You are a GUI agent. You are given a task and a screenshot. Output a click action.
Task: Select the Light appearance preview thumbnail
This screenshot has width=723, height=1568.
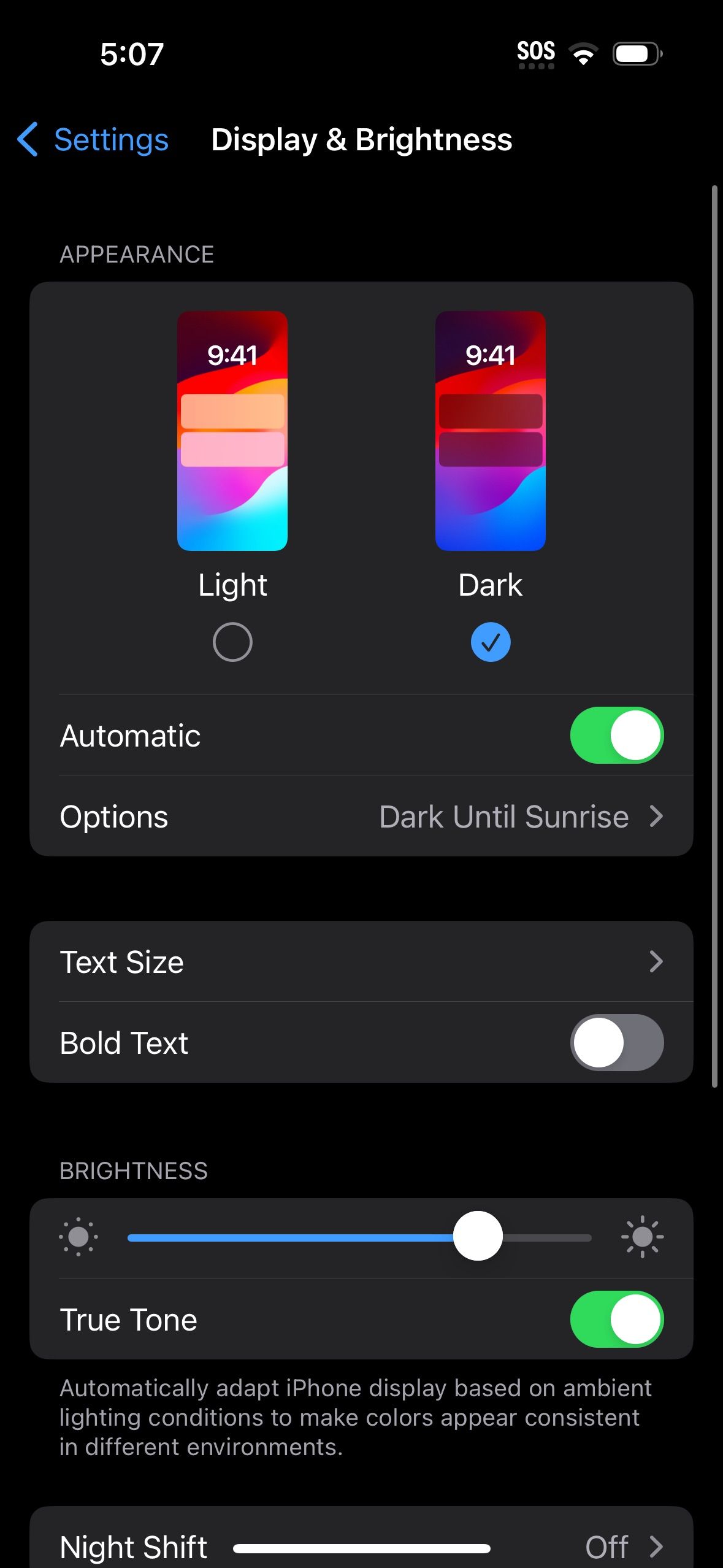pyautogui.click(x=232, y=431)
